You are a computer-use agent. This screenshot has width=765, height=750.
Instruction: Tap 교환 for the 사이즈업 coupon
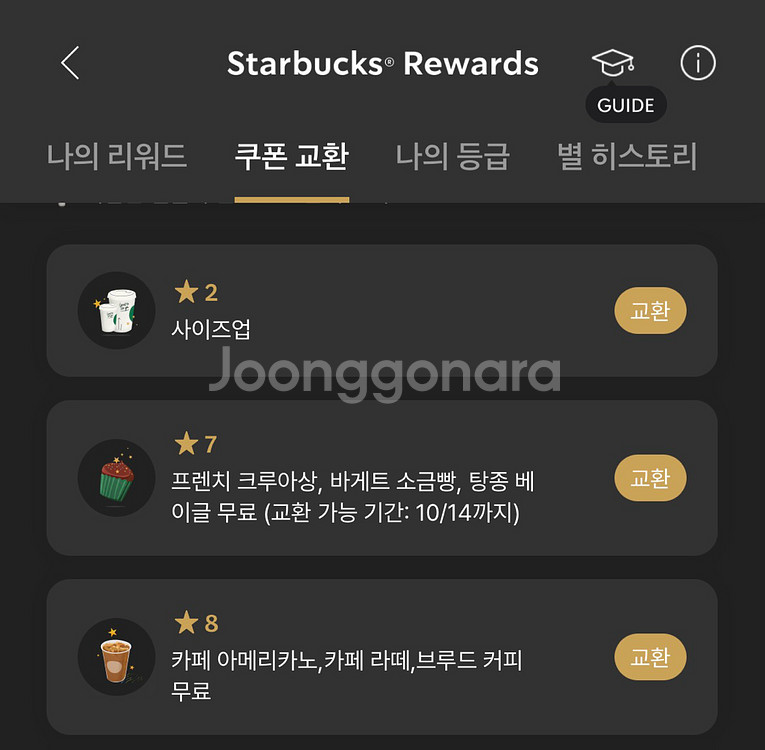click(x=650, y=311)
